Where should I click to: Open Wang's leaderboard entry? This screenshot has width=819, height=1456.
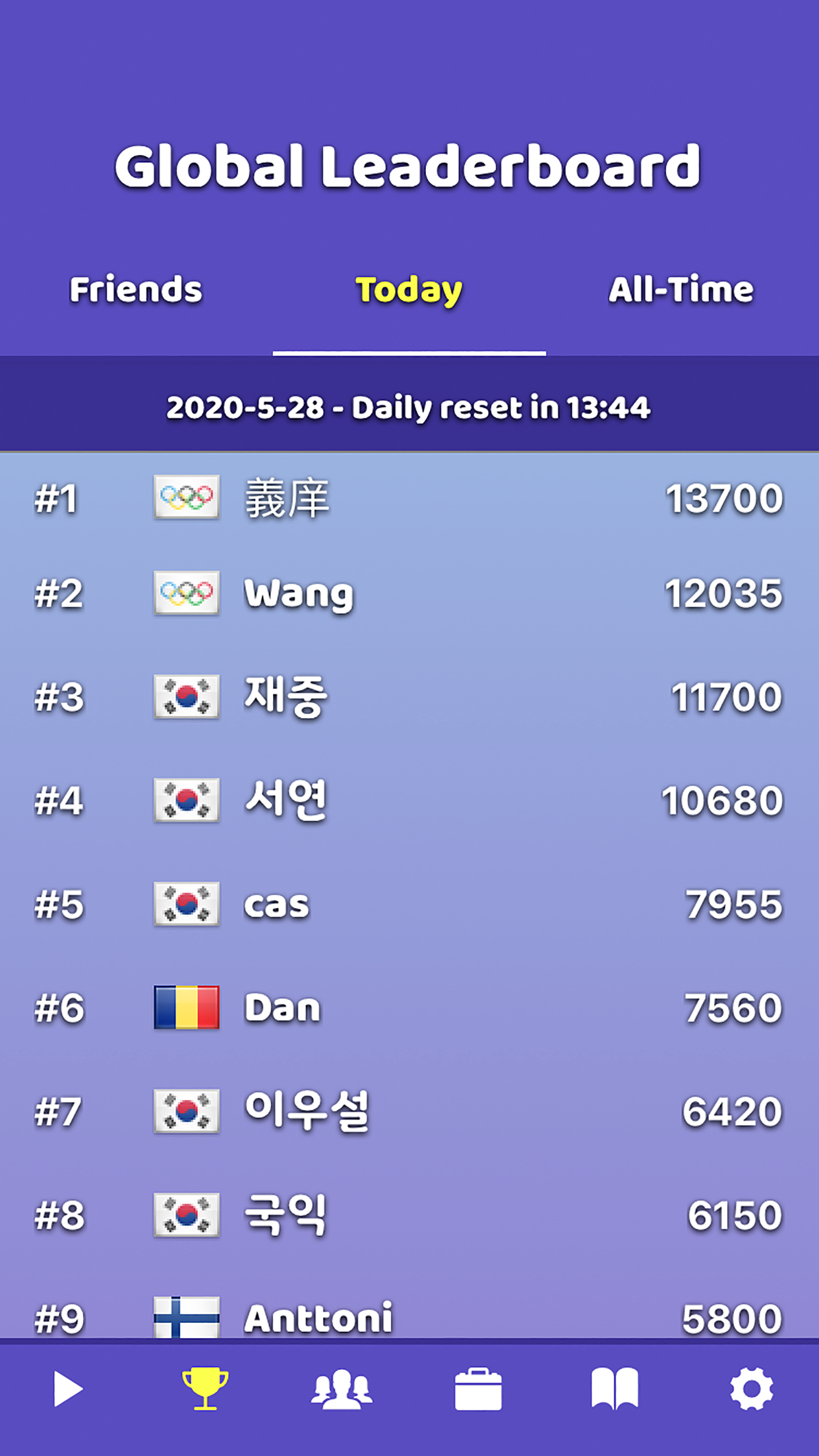pyautogui.click(x=409, y=593)
